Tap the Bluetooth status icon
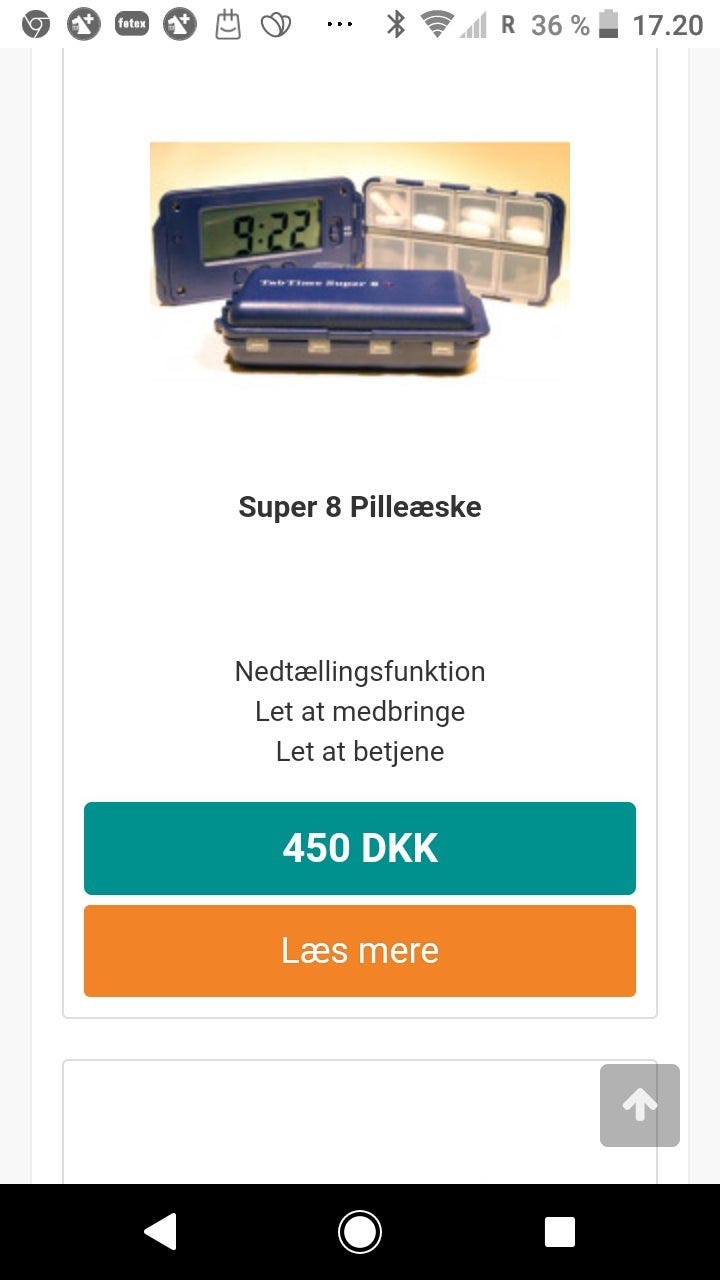The image size is (720, 1280). point(395,24)
